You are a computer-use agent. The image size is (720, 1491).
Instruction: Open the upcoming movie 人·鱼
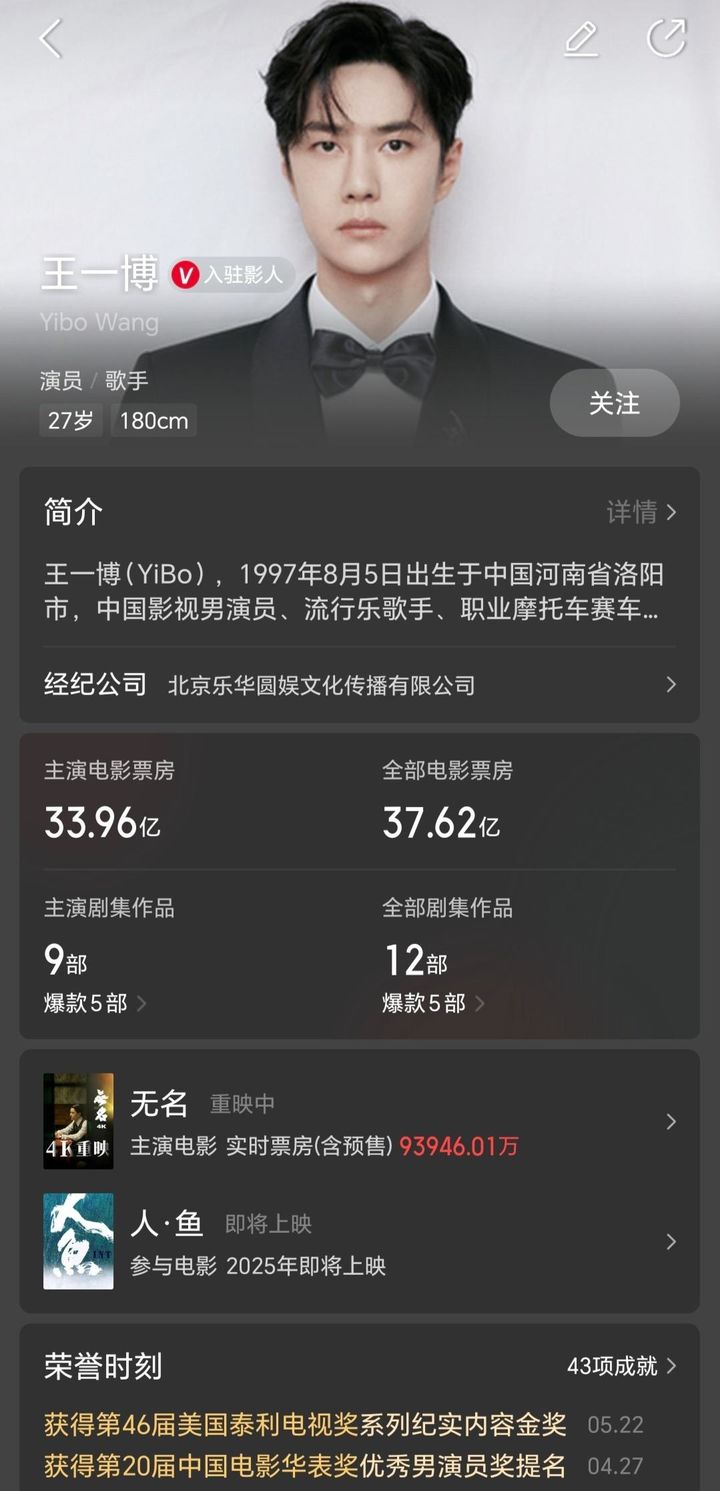tap(360, 1242)
